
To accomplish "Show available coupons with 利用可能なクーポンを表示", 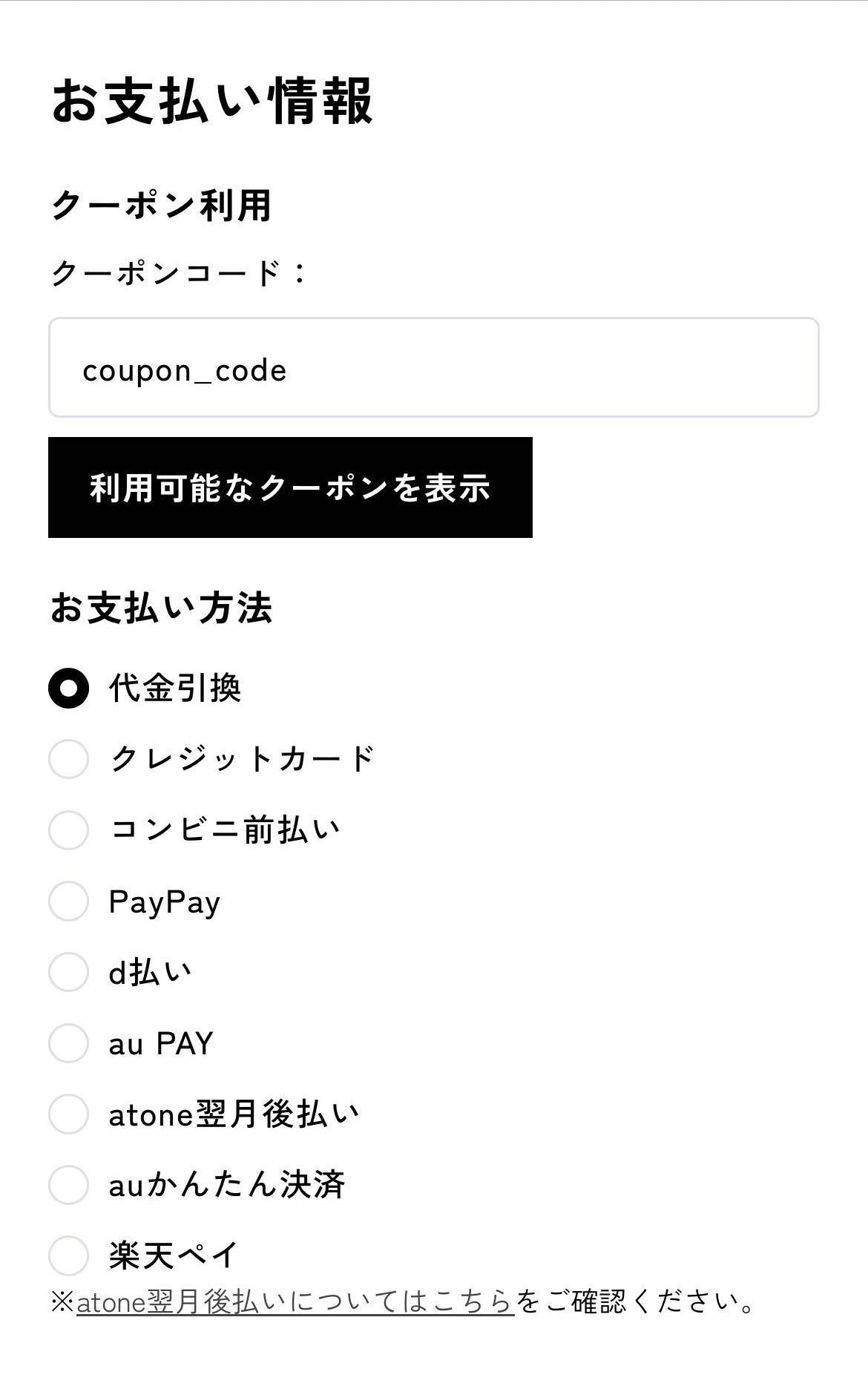I will [290, 487].
